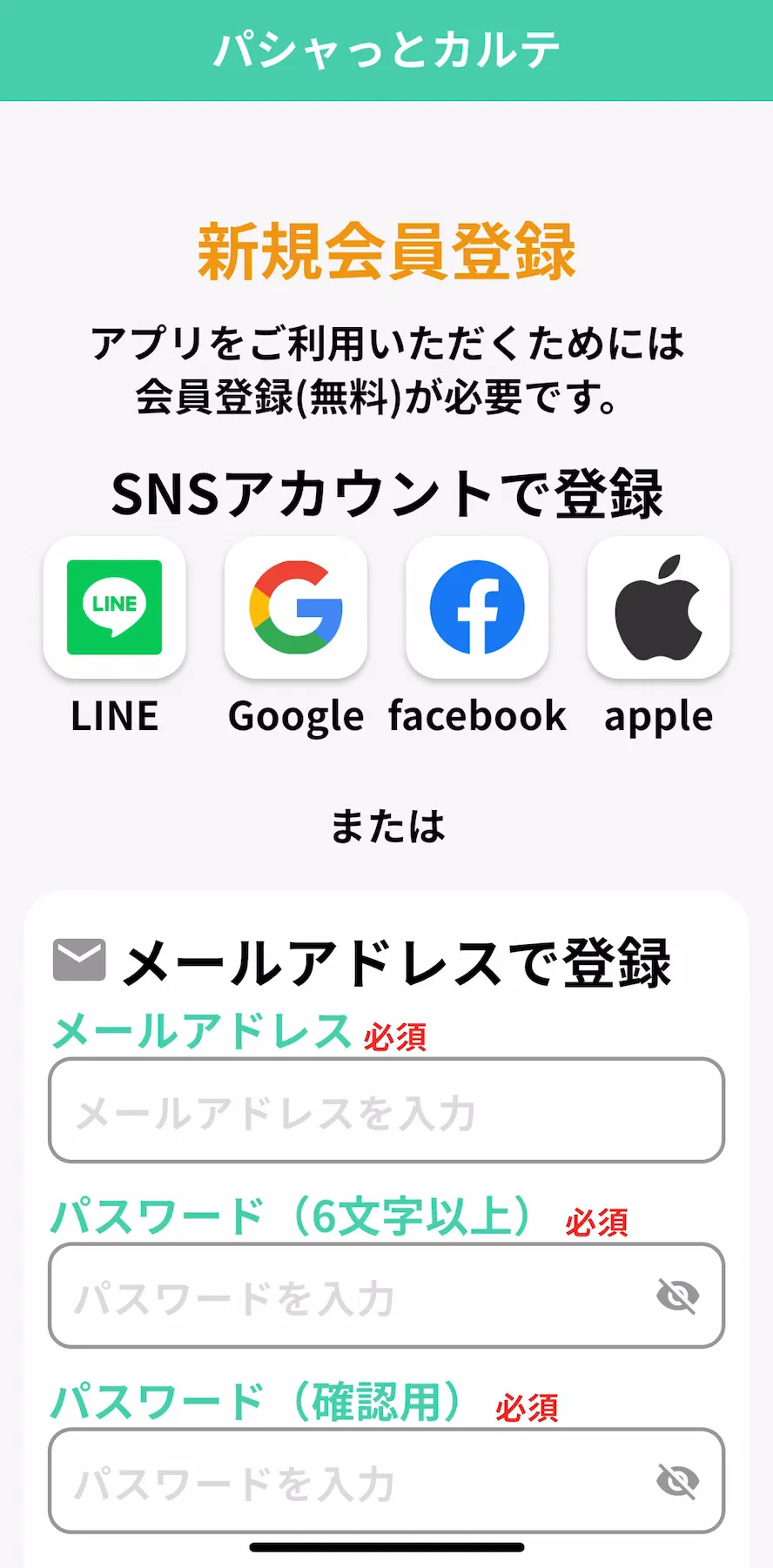The width and height of the screenshot is (773, 1568).
Task: Select the パスワード(6文字以上) field
Action: coord(348,1296)
